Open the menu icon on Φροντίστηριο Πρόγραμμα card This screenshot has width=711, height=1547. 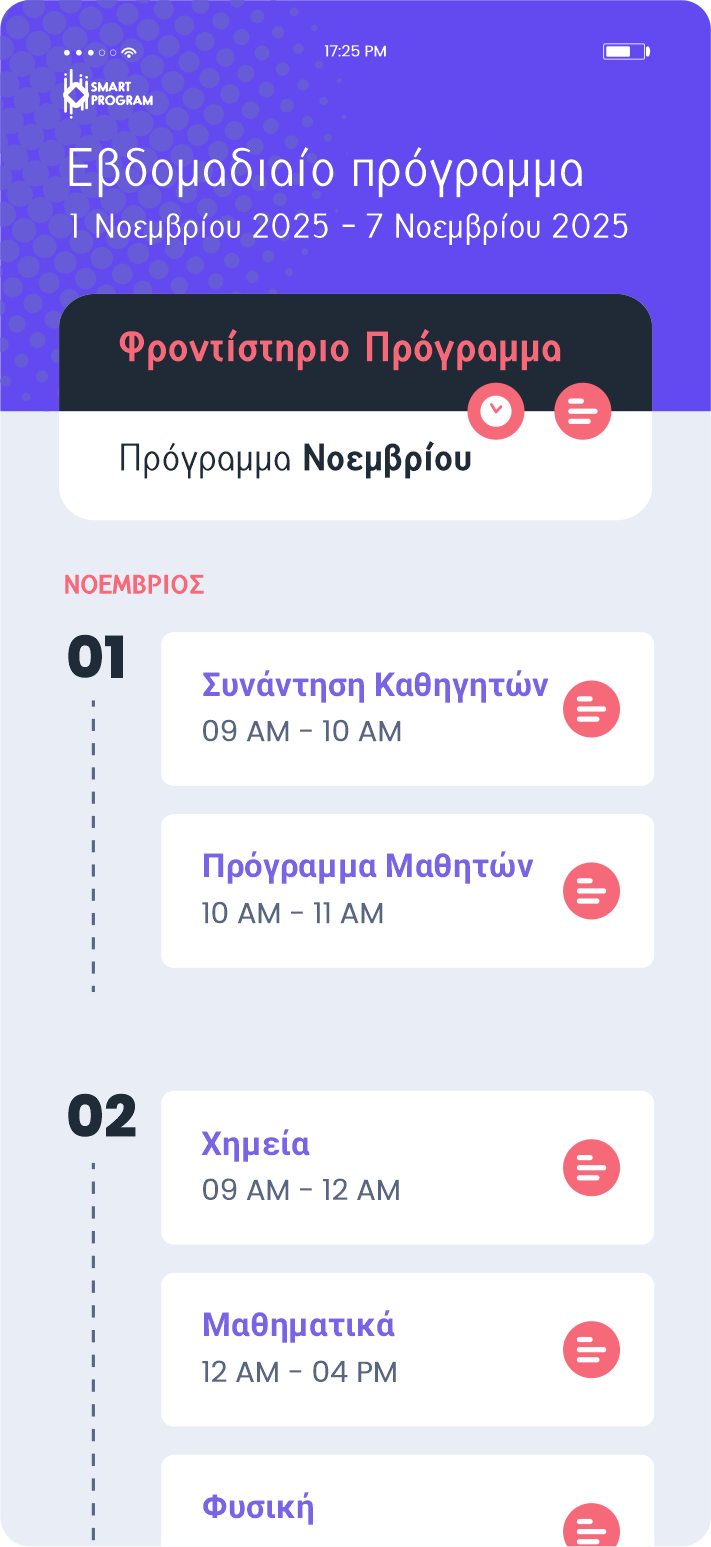pyautogui.click(x=582, y=411)
